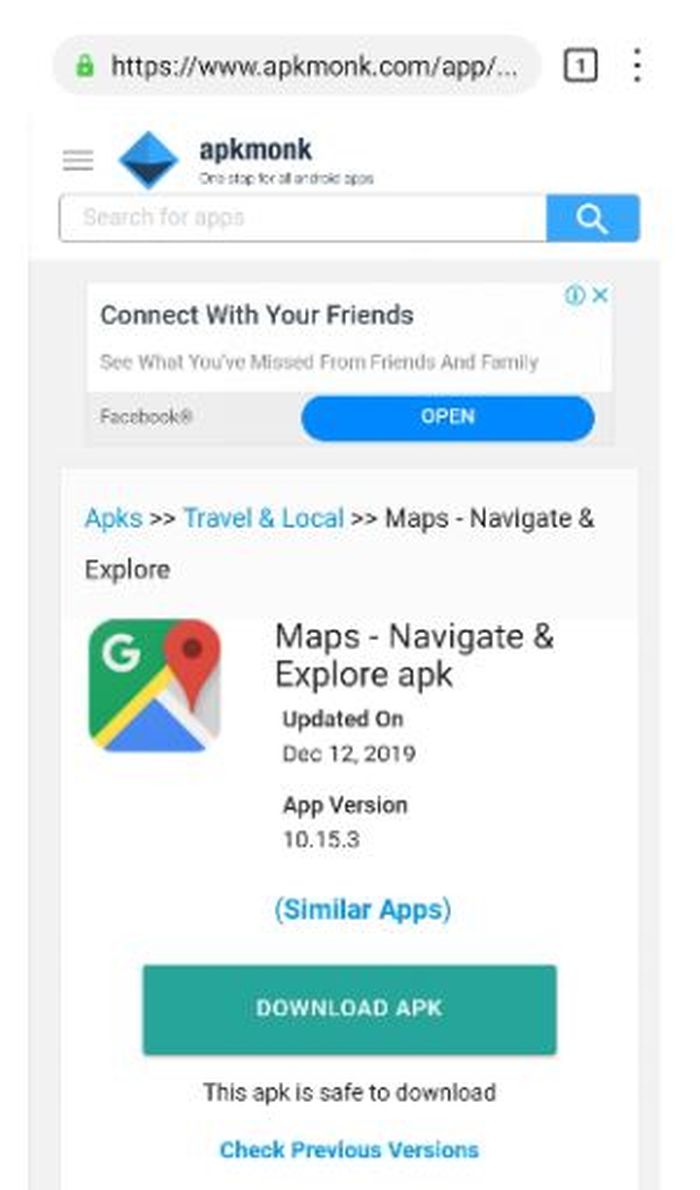Close the Facebook ad banner
Image resolution: width=700 pixels, height=1190 pixels.
pyautogui.click(x=600, y=295)
